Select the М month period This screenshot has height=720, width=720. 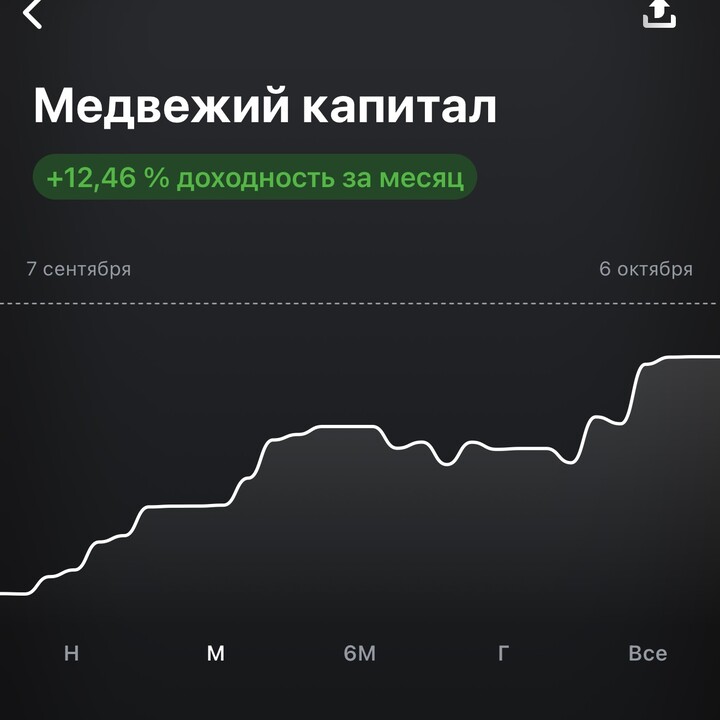click(215, 654)
